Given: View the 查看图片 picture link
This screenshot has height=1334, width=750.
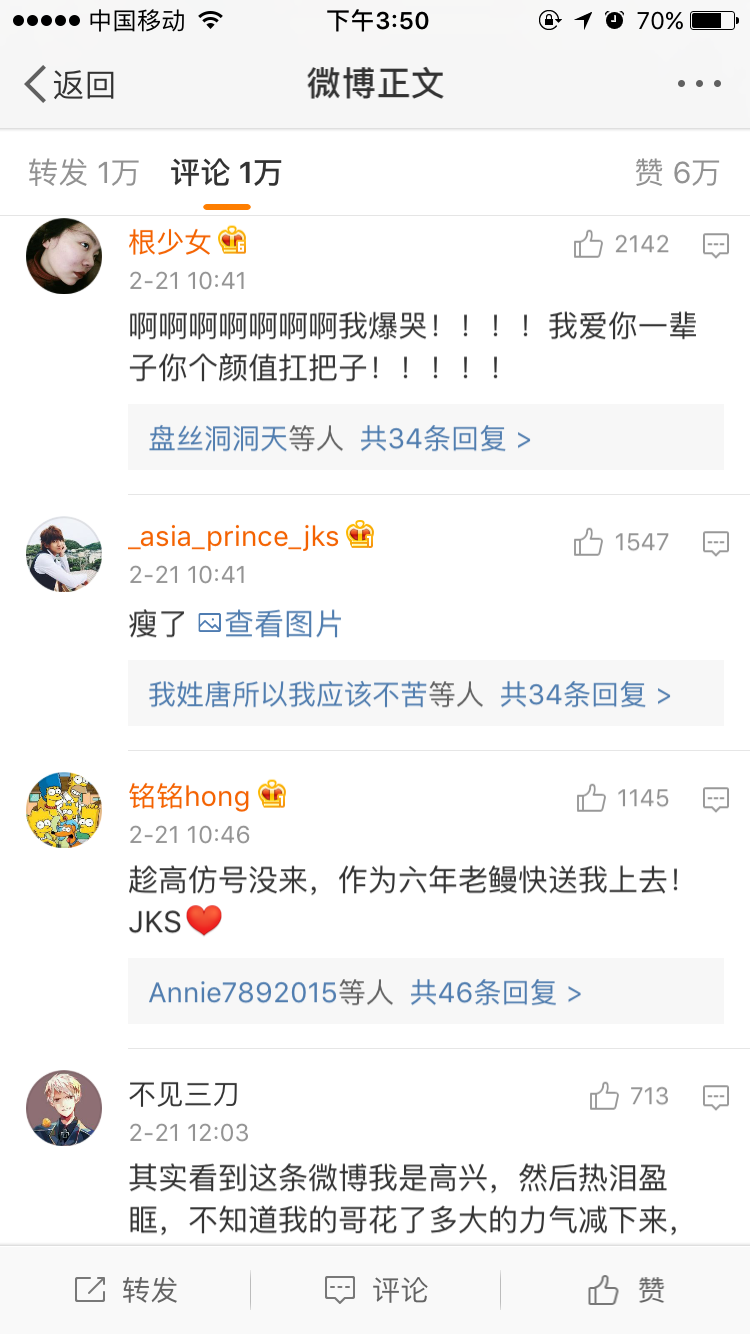Looking at the screenshot, I should (271, 625).
